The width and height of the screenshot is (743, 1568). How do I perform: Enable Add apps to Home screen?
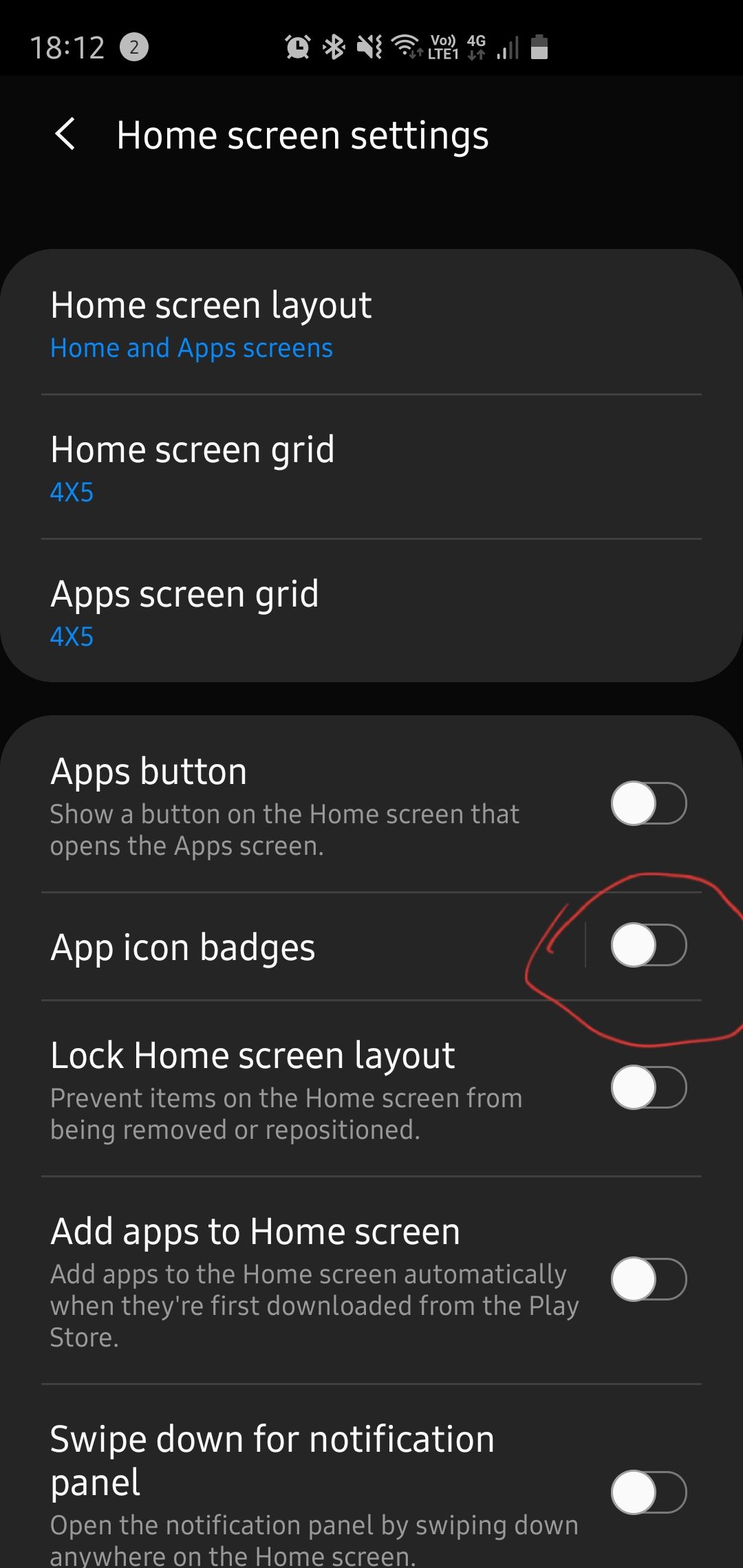point(648,1279)
